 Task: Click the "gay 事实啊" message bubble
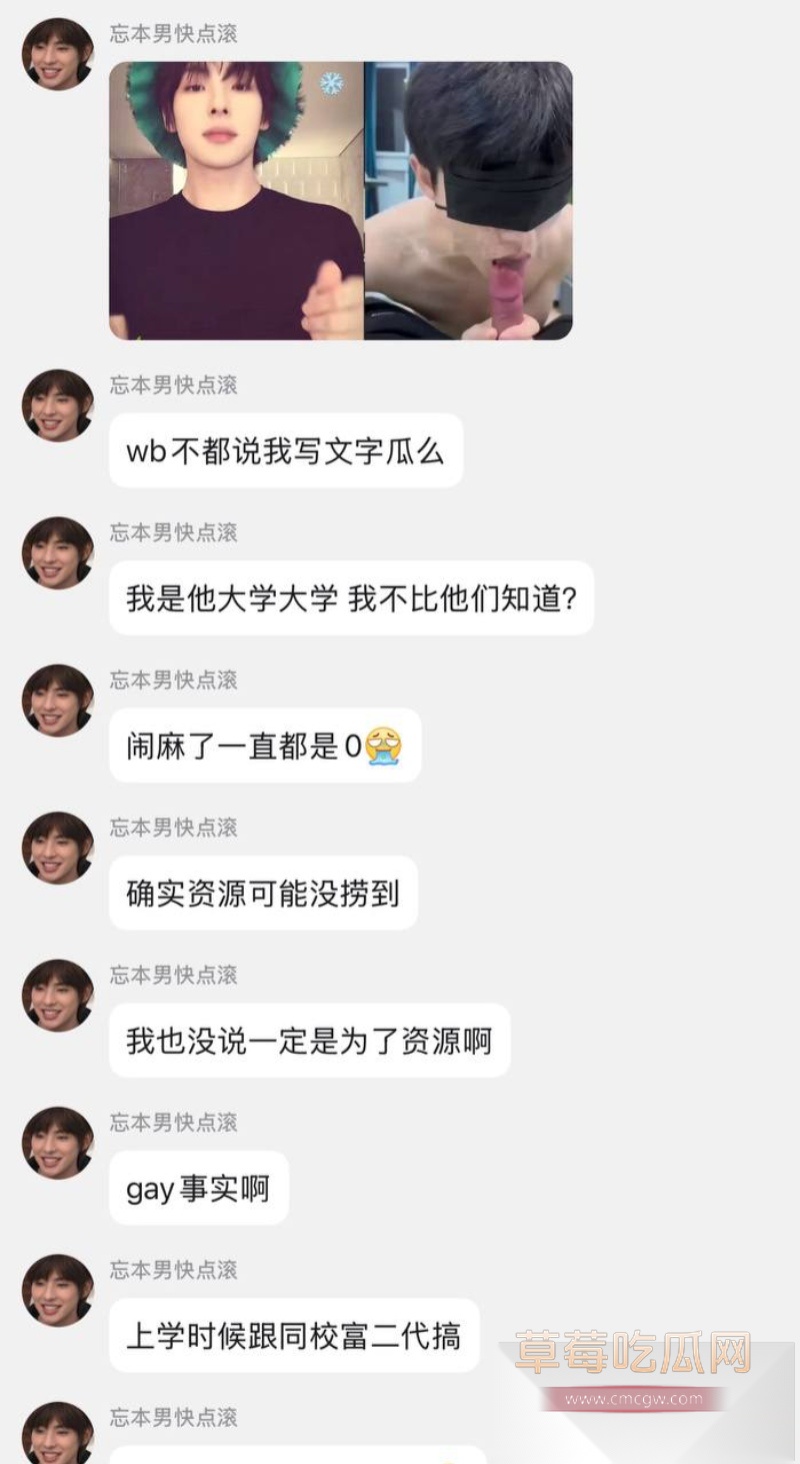[x=200, y=1188]
